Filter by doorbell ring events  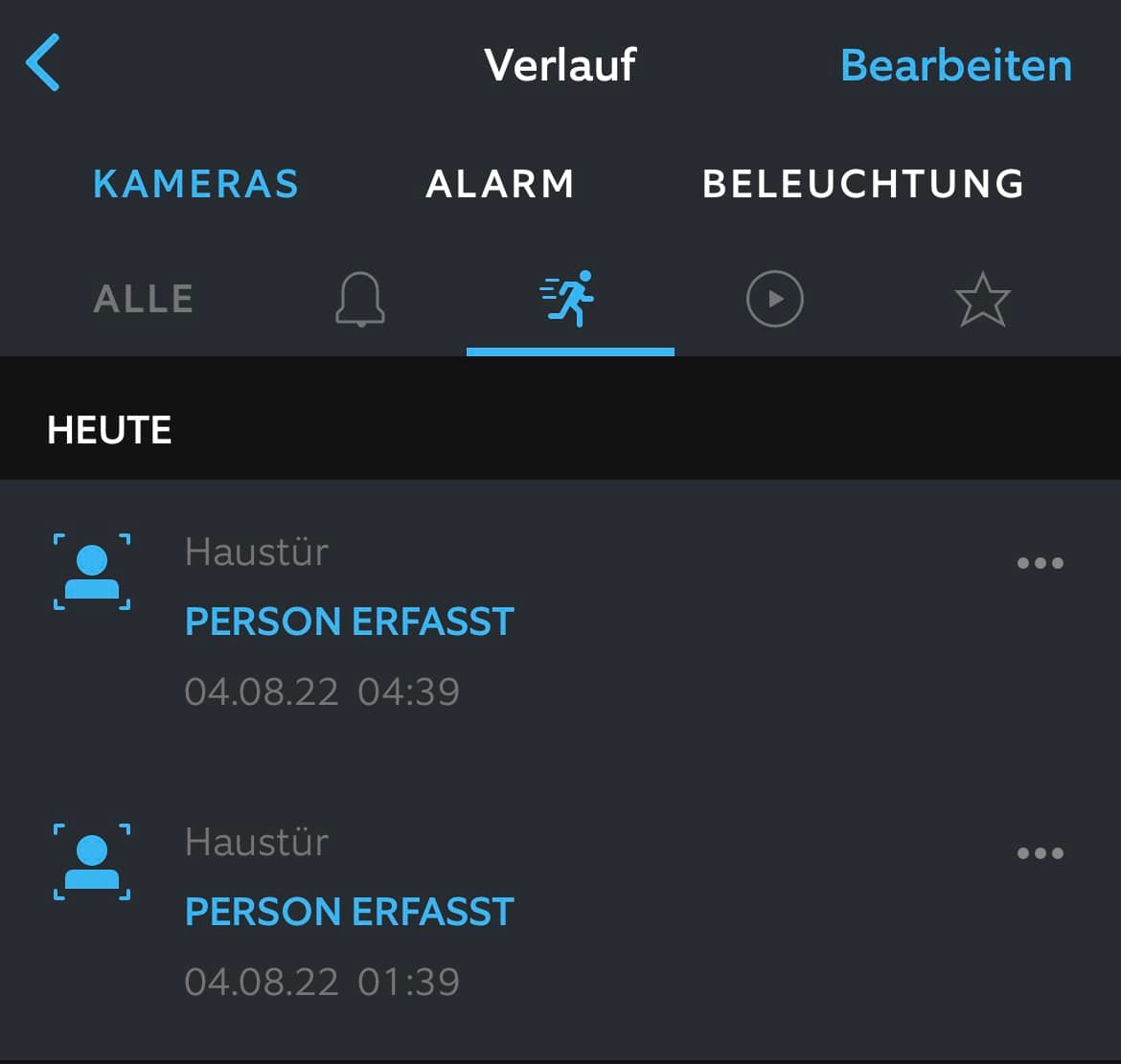[360, 300]
